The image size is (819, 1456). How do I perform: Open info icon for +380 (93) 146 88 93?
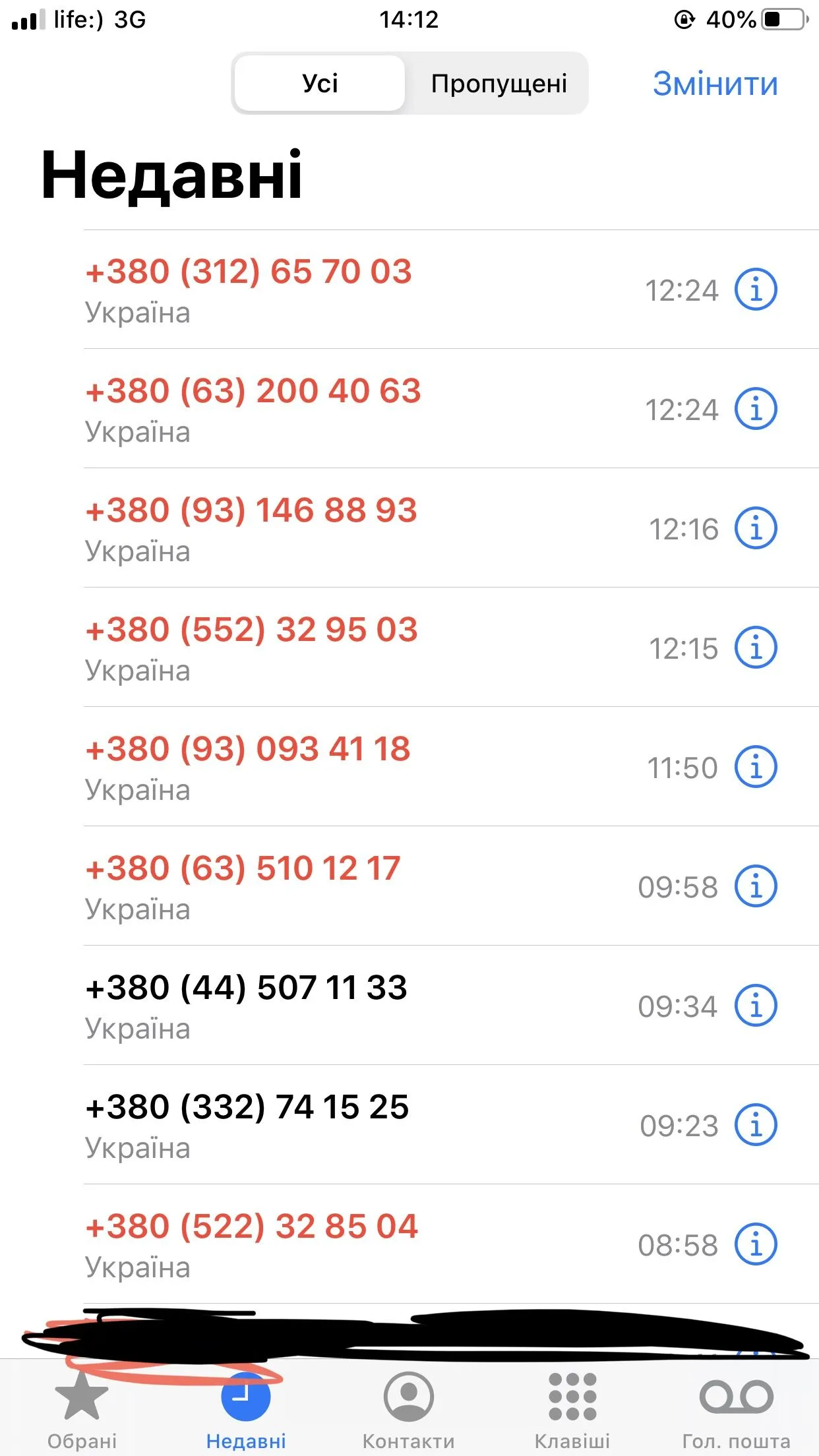tap(756, 528)
